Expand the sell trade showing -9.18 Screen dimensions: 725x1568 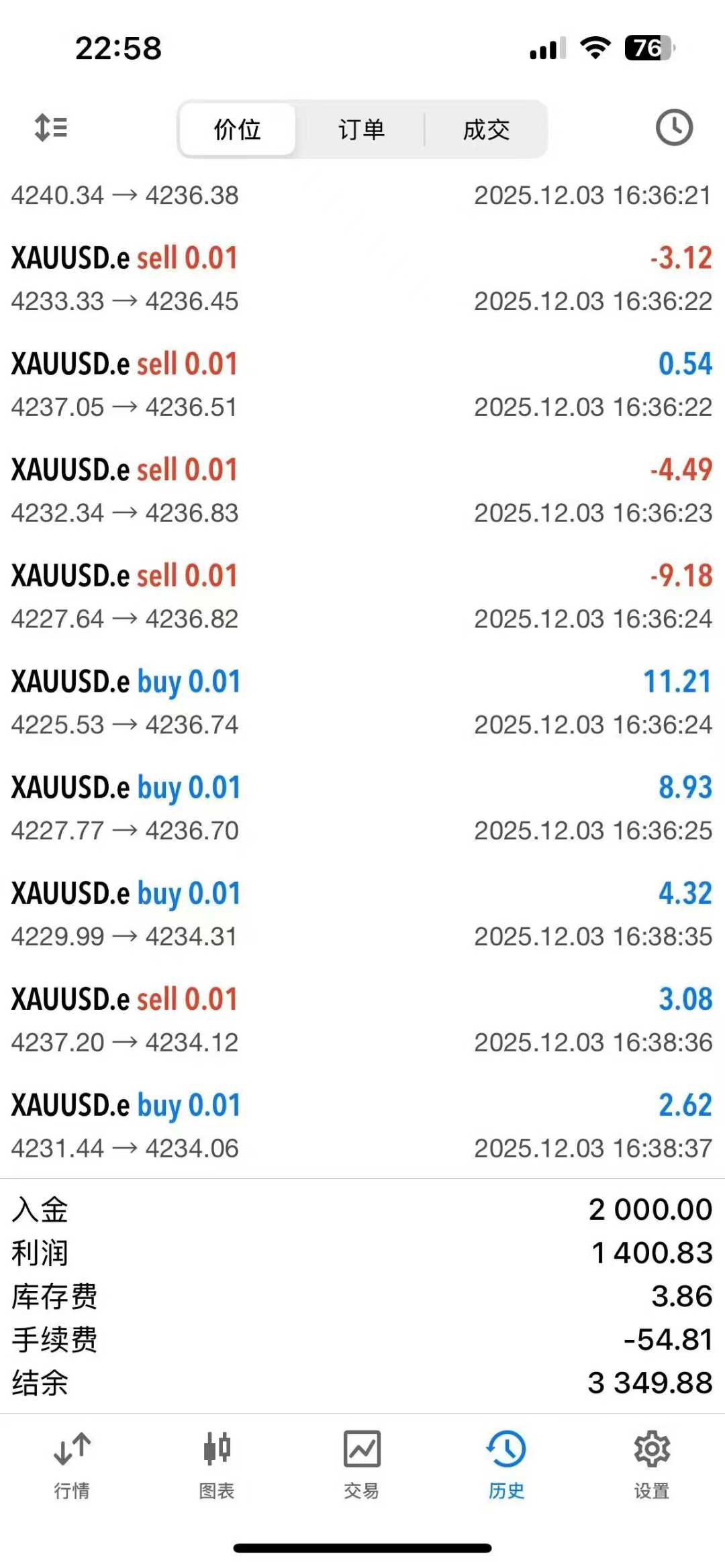click(x=361, y=596)
